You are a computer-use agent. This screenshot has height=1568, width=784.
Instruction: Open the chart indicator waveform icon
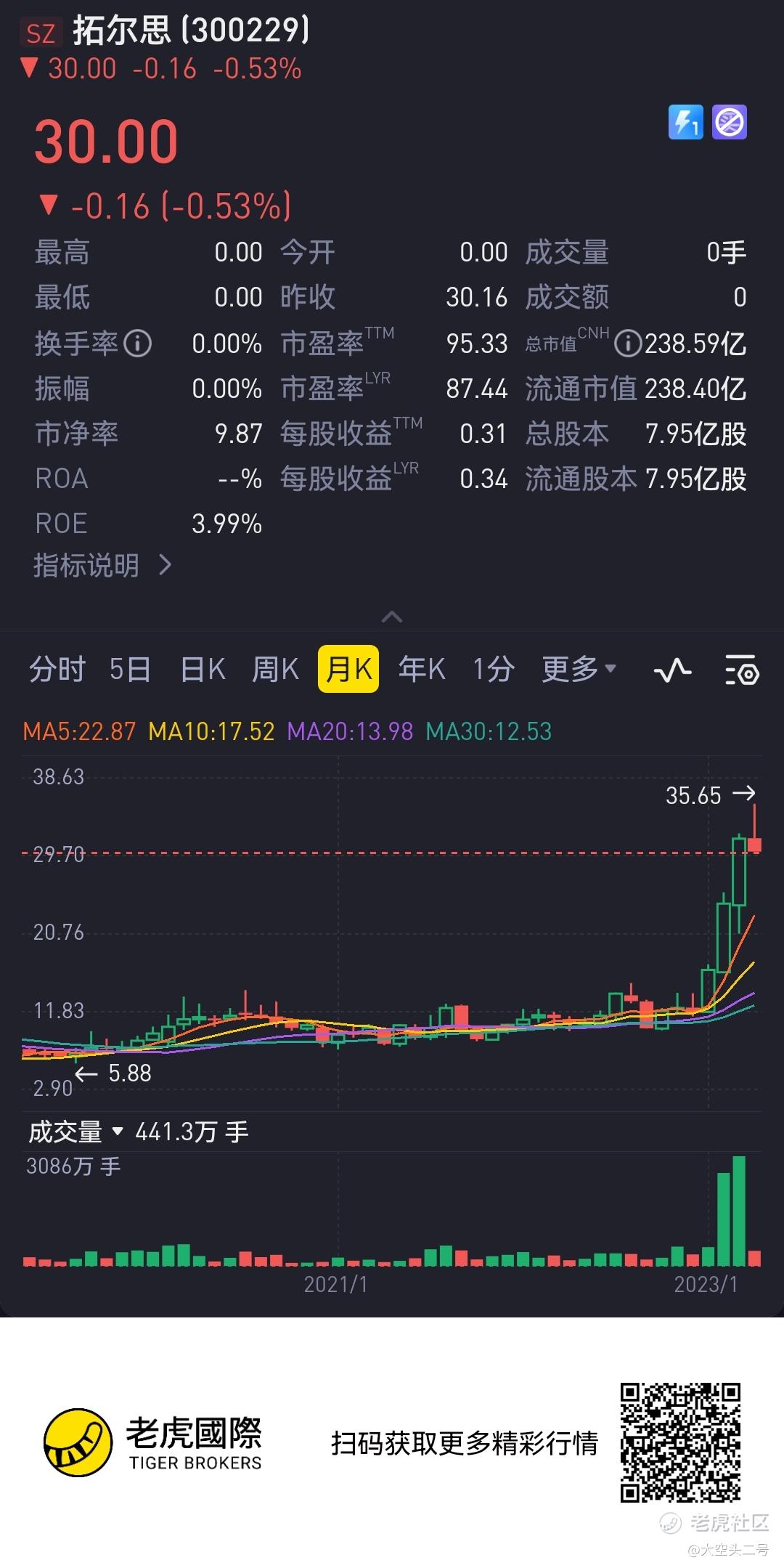click(x=672, y=670)
